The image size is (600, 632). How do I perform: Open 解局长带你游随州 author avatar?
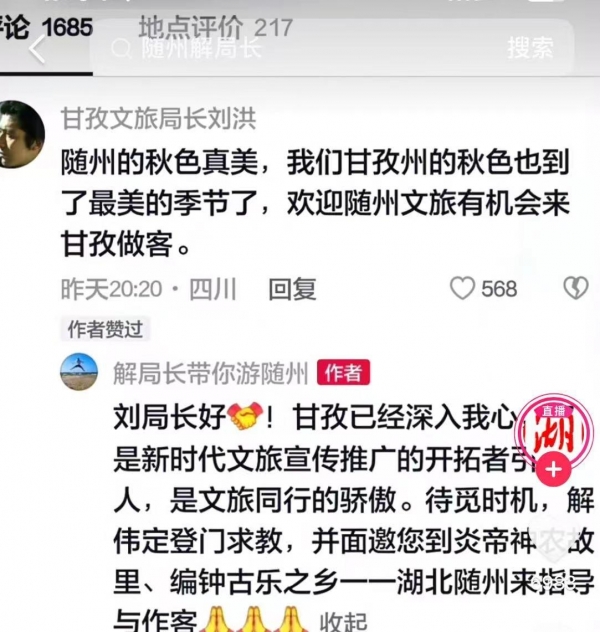coord(79,372)
